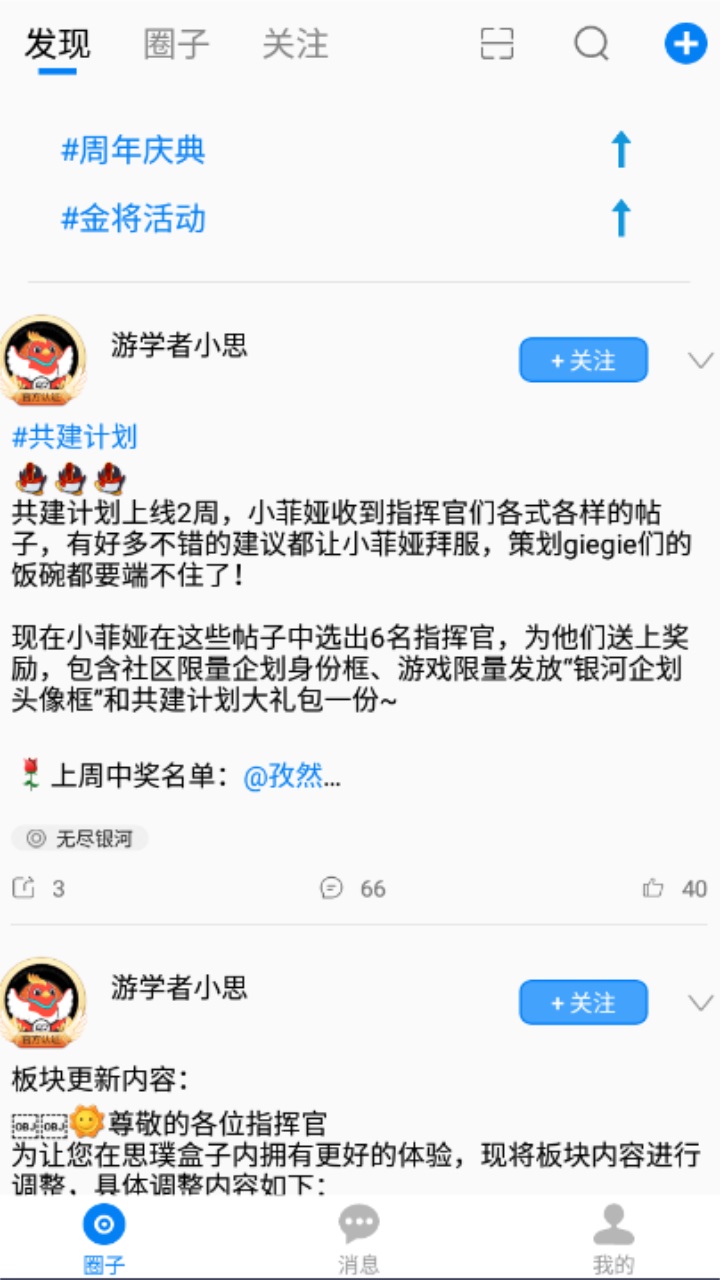Viewport: 720px width, 1280px height.
Task: Tap the up arrow beside #金将活动
Action: (621, 219)
